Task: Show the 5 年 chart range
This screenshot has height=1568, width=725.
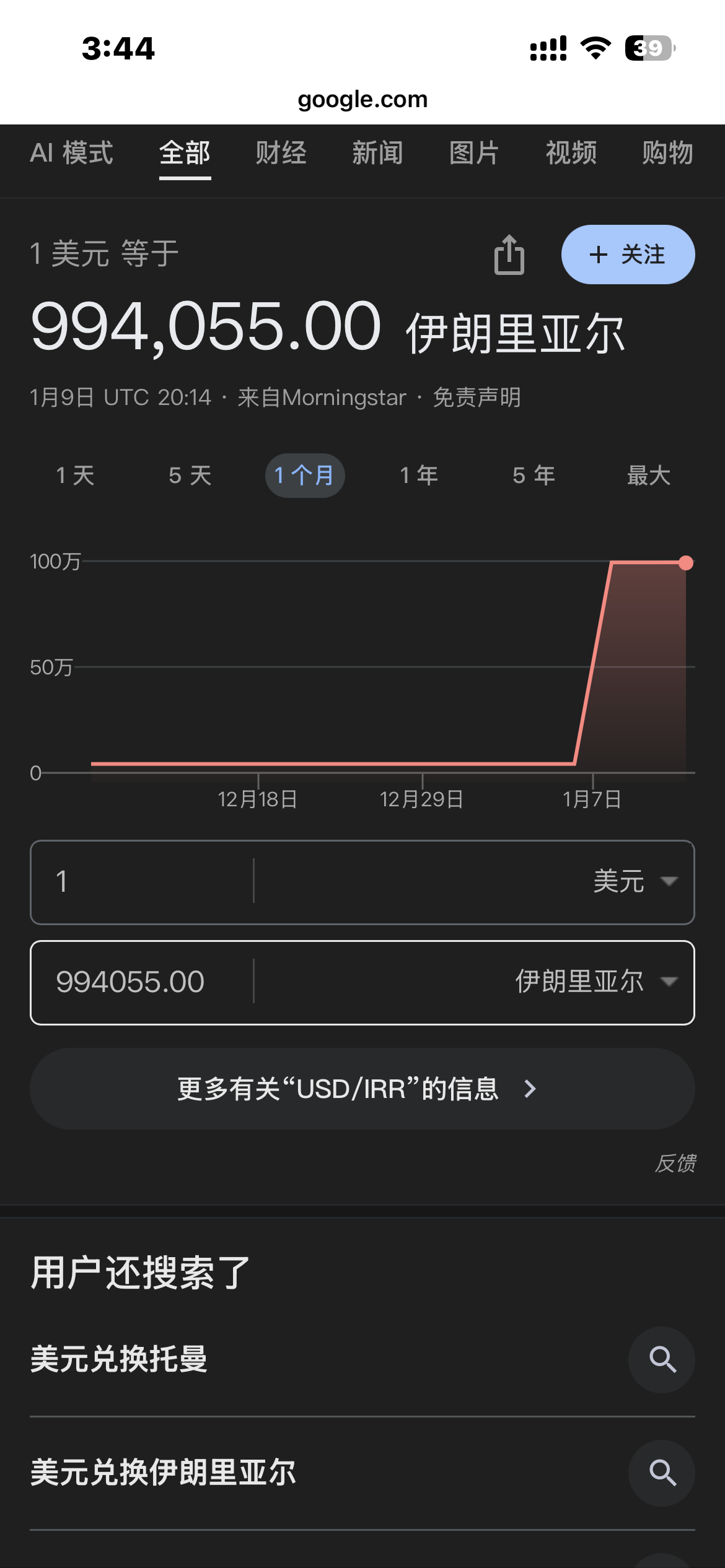Action: (x=534, y=476)
